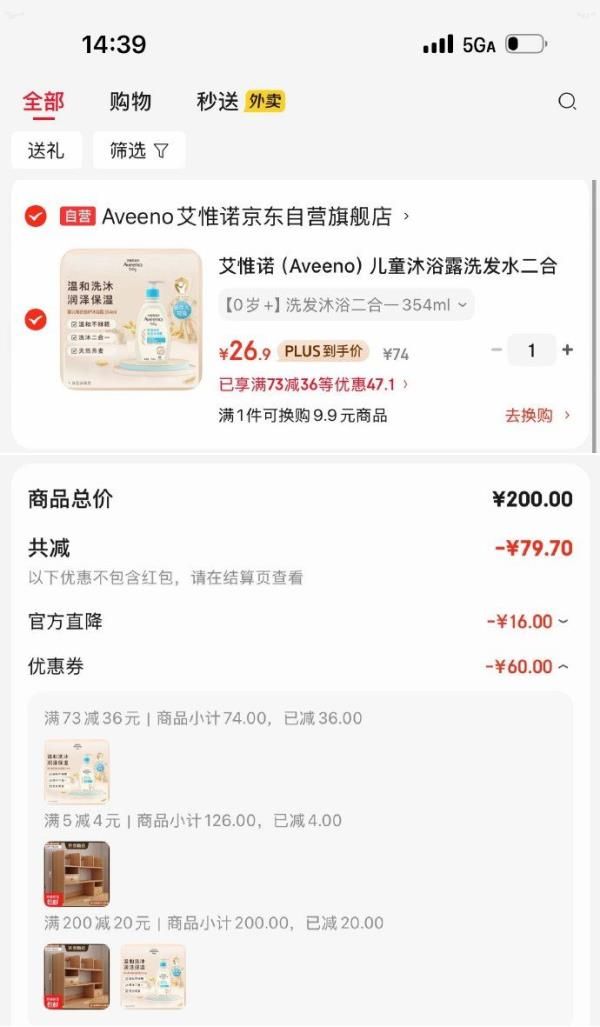
Task: Open the search icon
Action: 567,101
